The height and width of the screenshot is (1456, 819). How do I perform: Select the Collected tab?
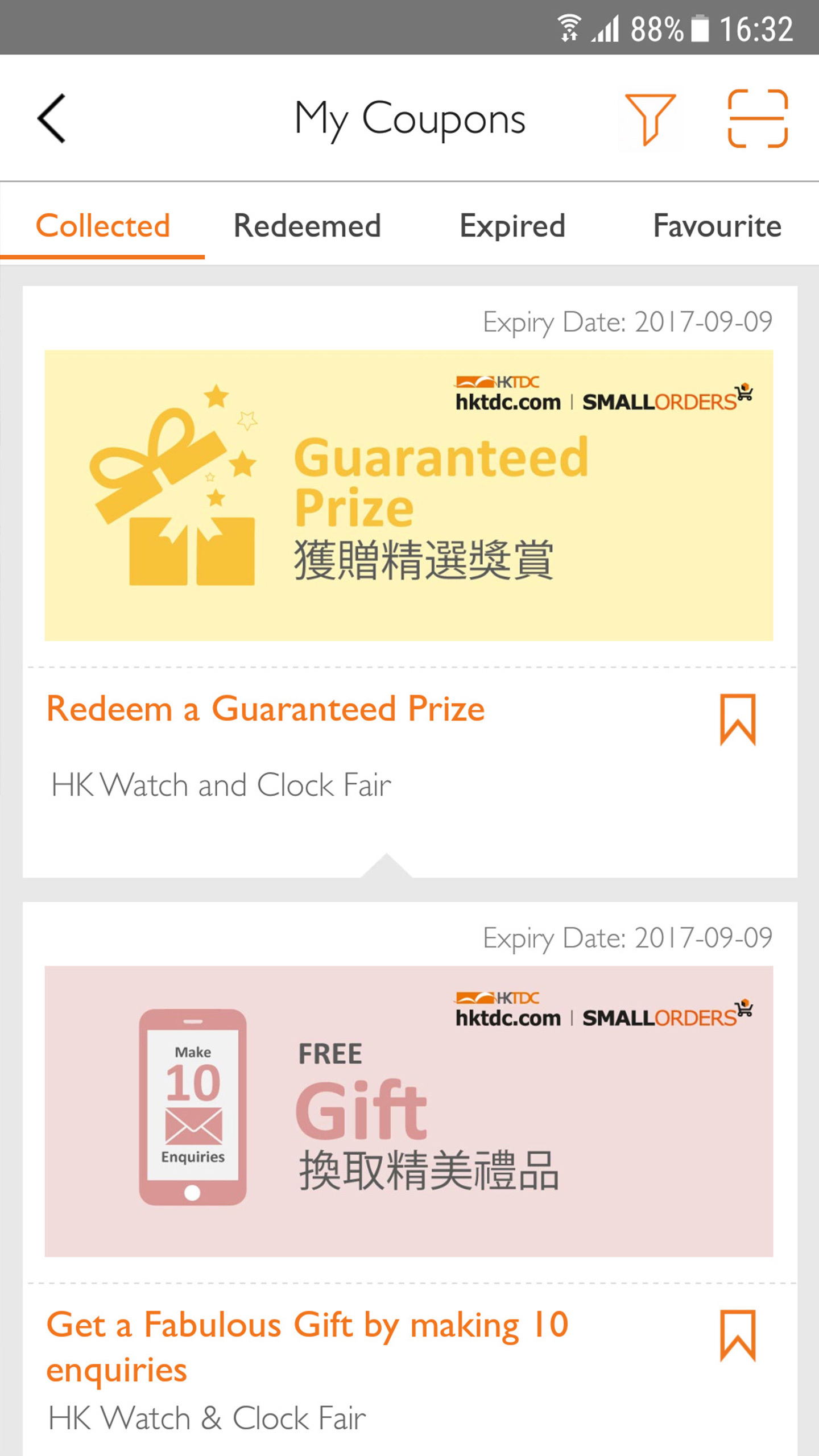pos(103,226)
